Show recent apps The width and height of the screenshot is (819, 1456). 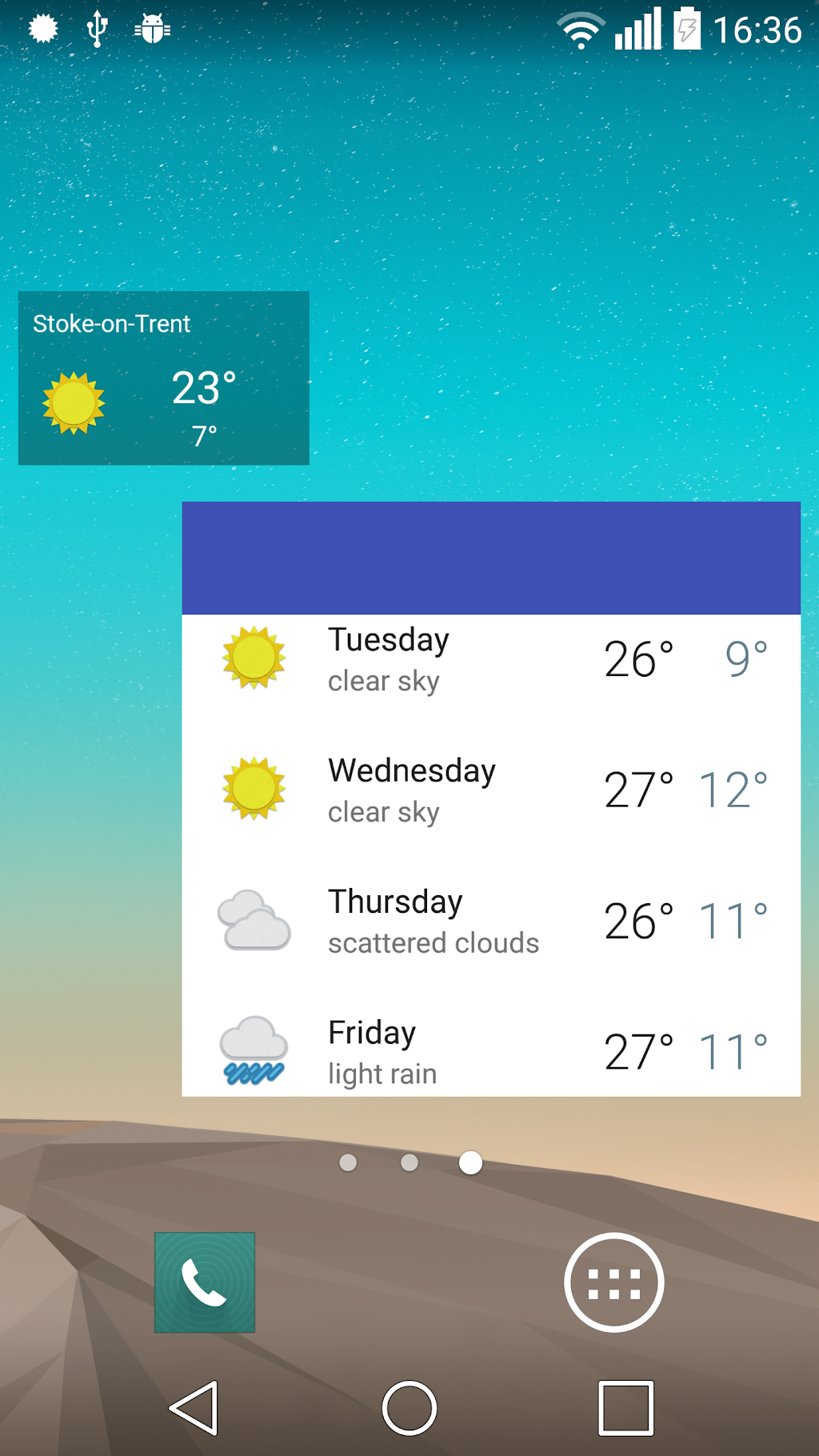[x=625, y=1408]
